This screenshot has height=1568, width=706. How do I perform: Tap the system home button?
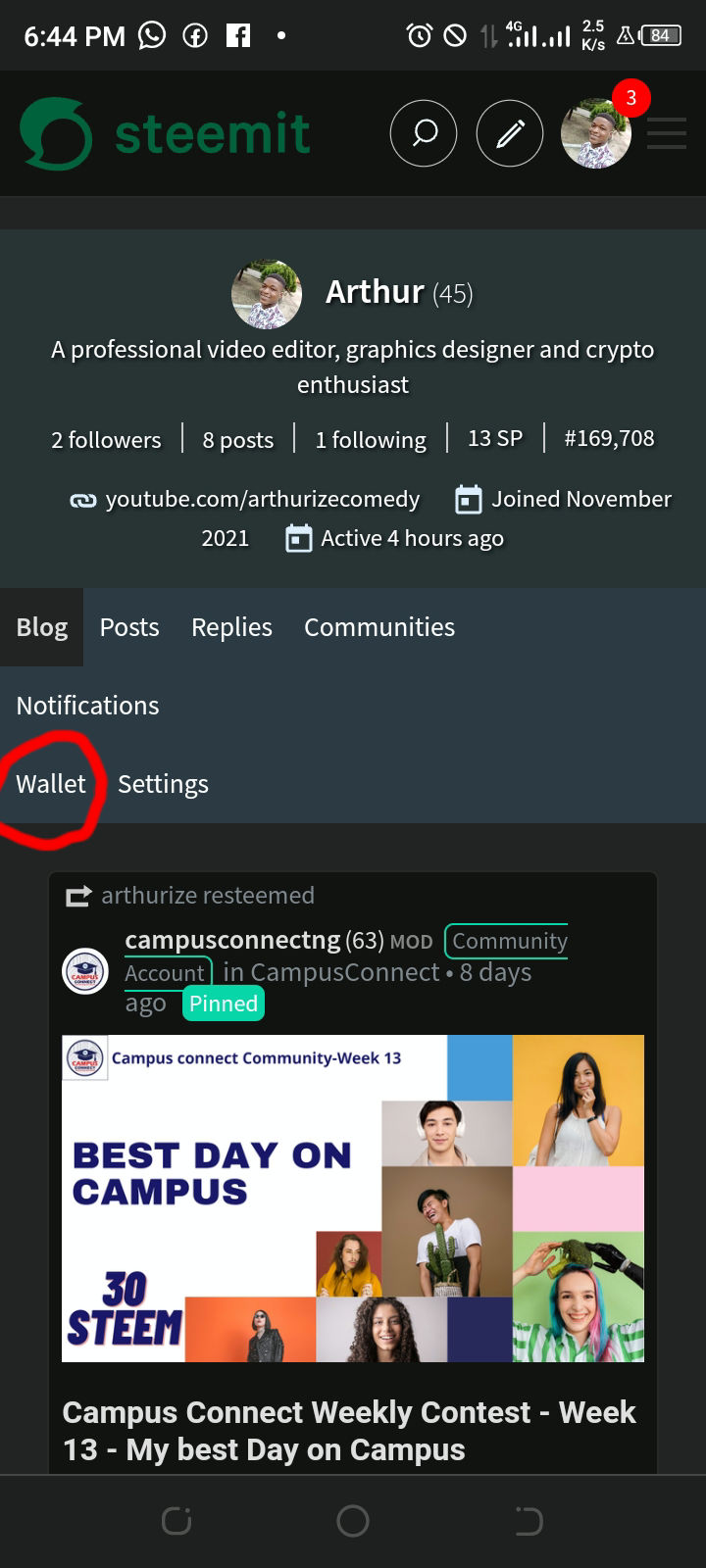click(353, 1521)
